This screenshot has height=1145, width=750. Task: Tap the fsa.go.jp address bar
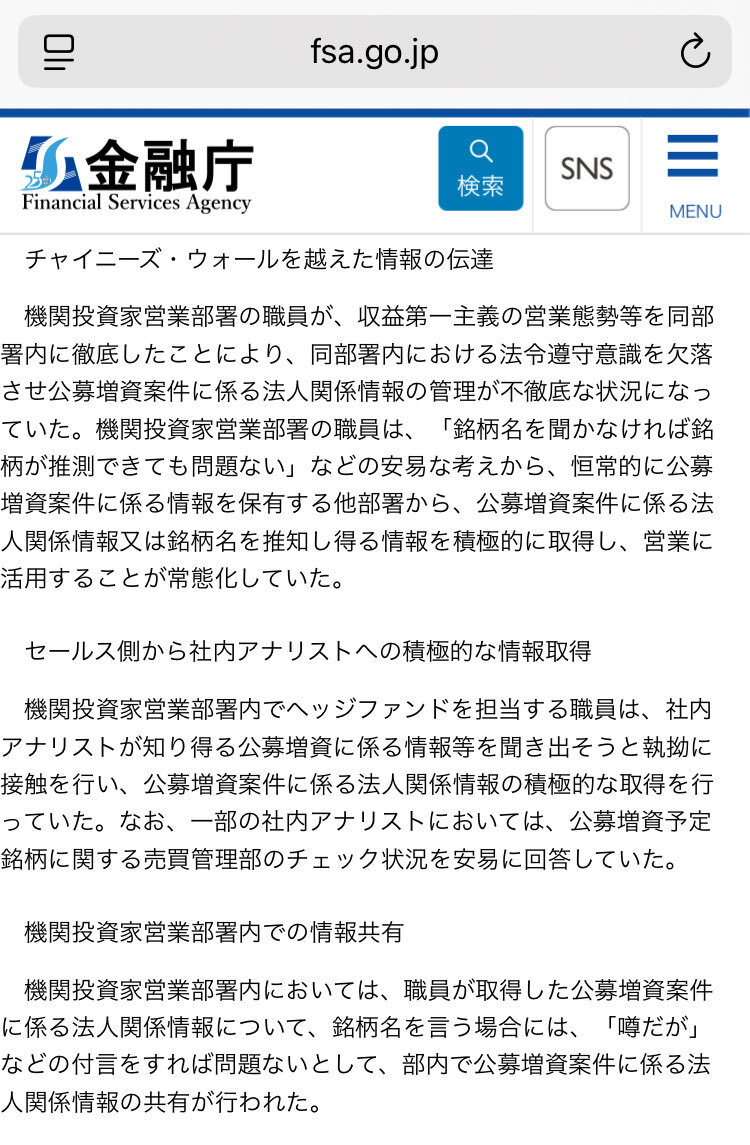pos(374,52)
